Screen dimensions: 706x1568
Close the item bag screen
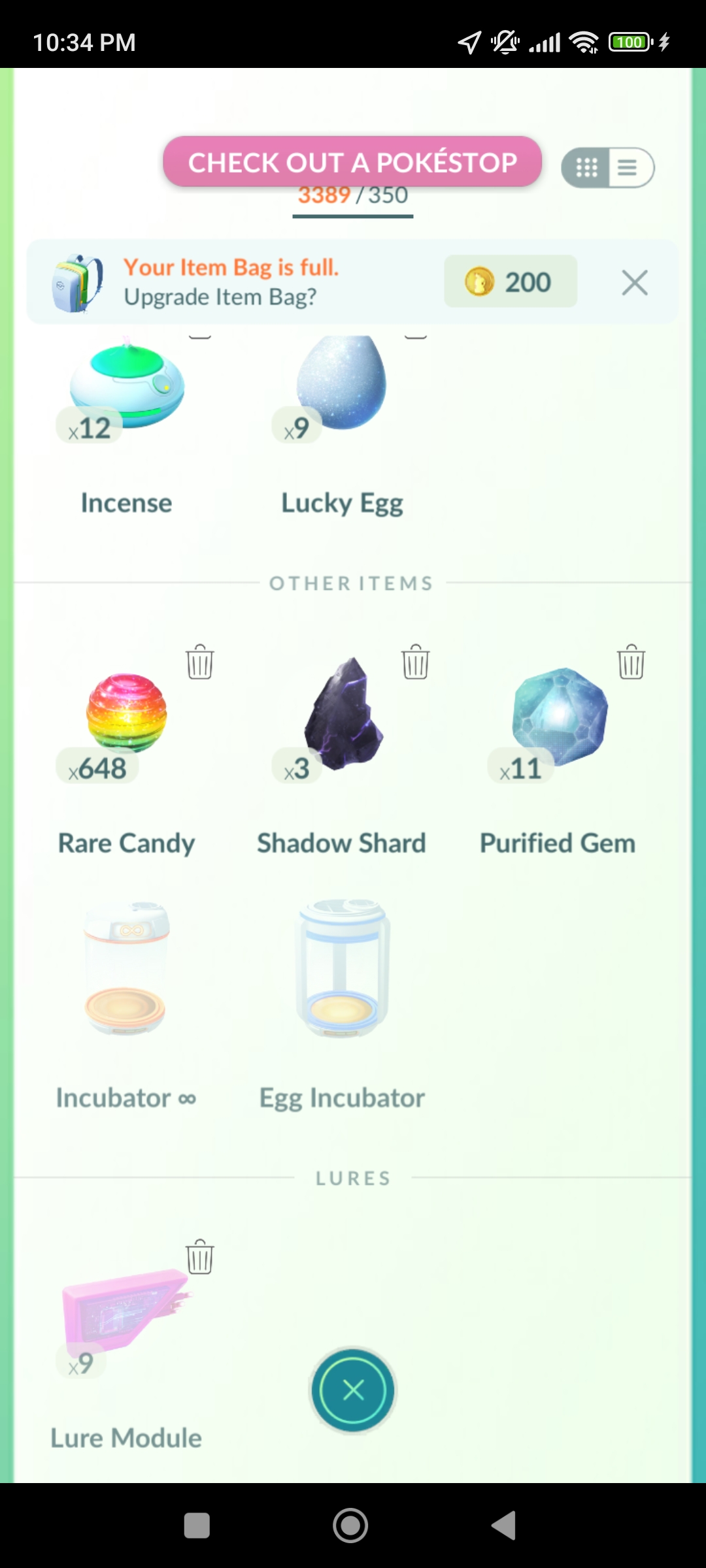[353, 1390]
